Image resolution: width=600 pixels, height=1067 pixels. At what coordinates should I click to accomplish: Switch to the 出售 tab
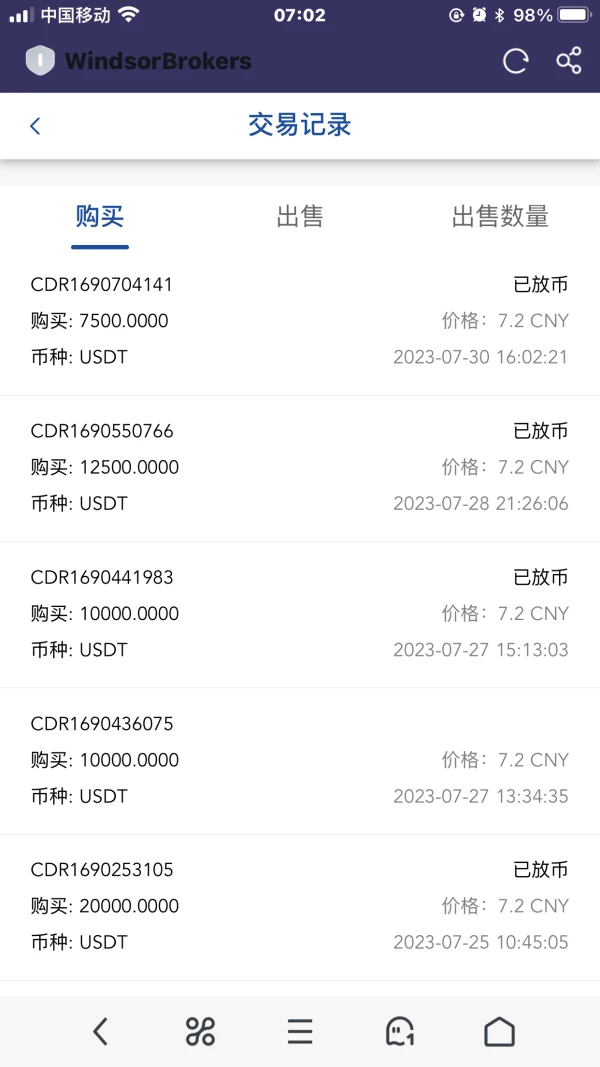point(300,217)
